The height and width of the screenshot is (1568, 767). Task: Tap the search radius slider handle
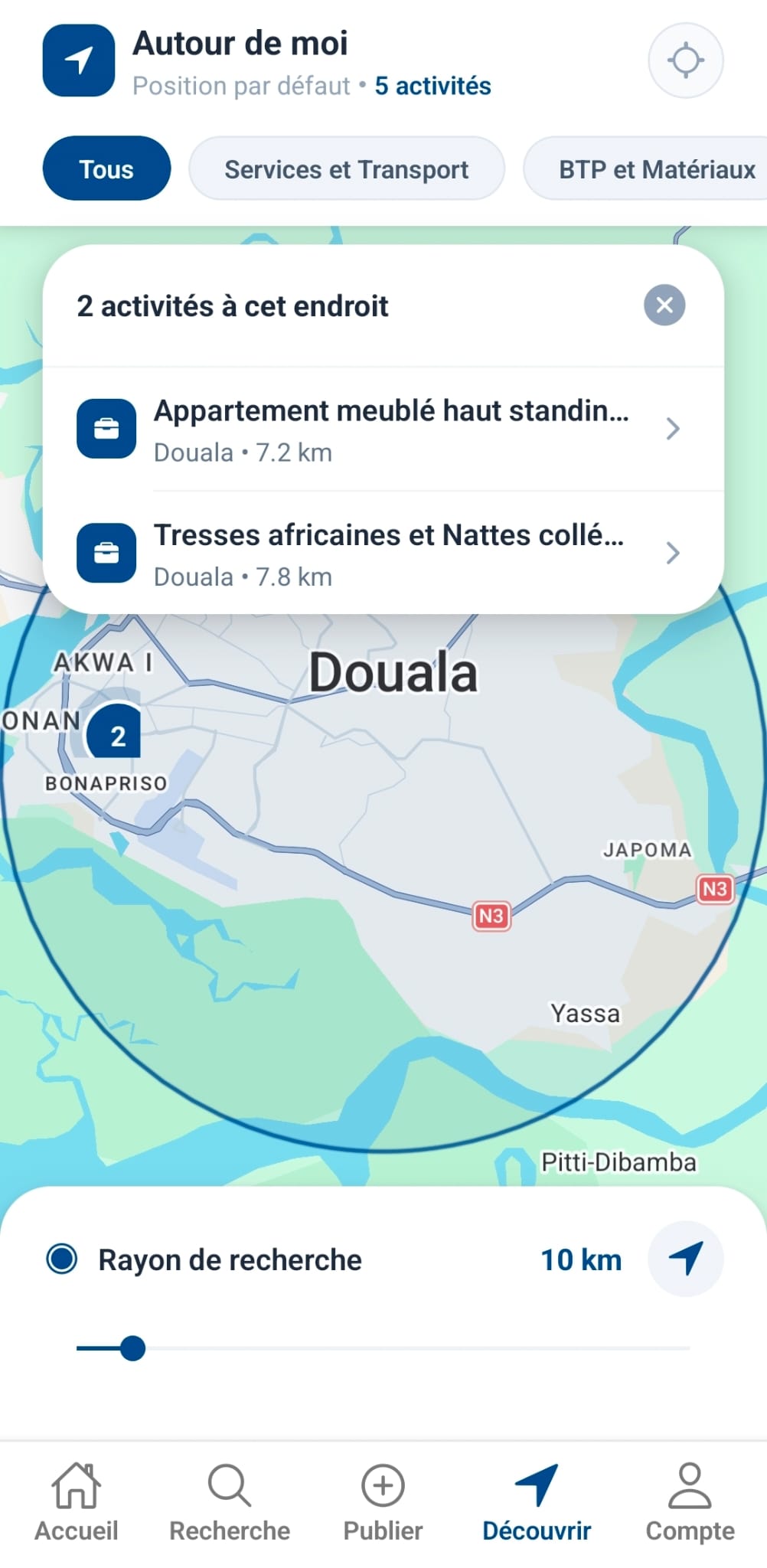pos(133,1348)
